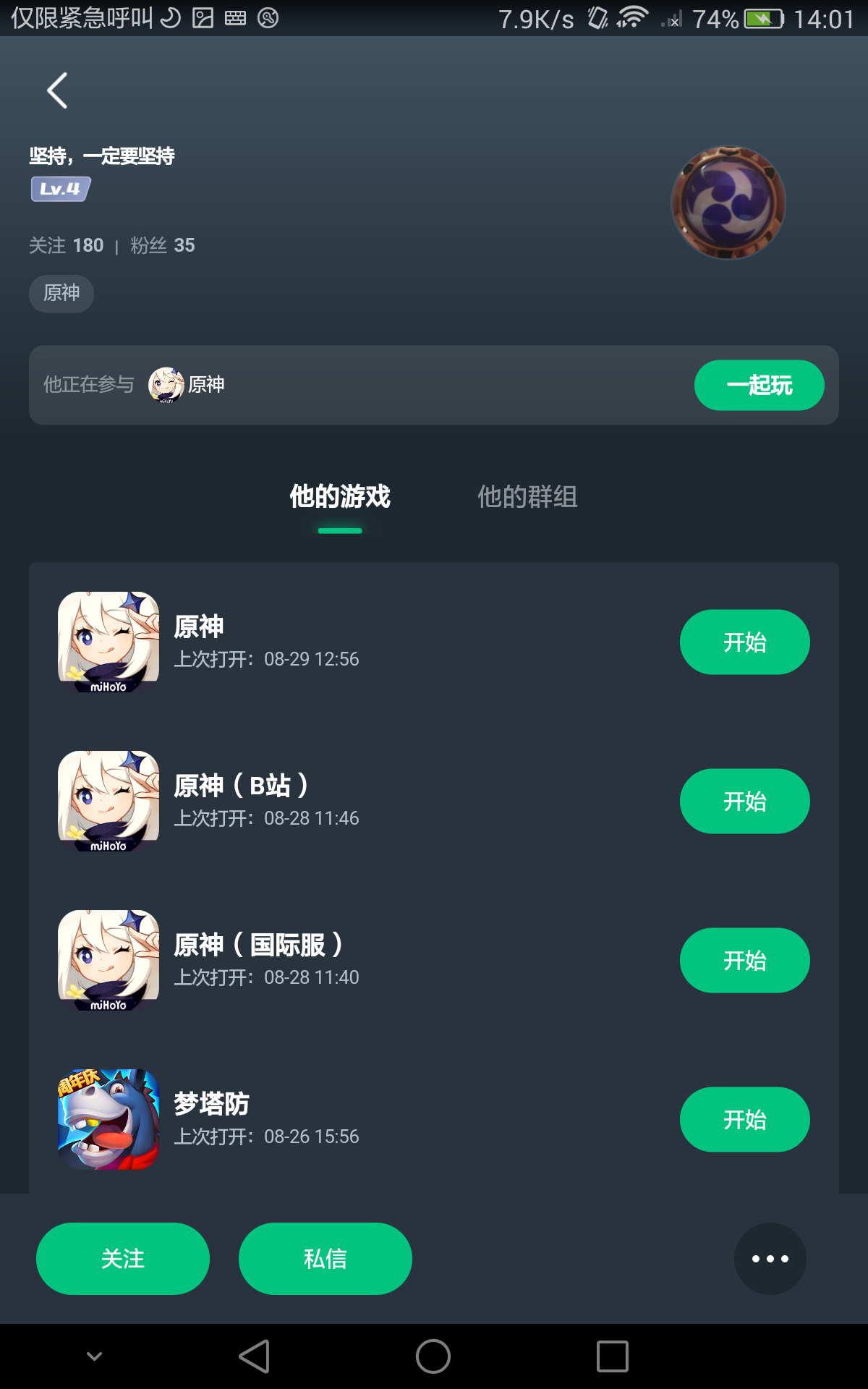Open the 梦塔防 game icon
The height and width of the screenshot is (1389, 868).
point(109,1119)
